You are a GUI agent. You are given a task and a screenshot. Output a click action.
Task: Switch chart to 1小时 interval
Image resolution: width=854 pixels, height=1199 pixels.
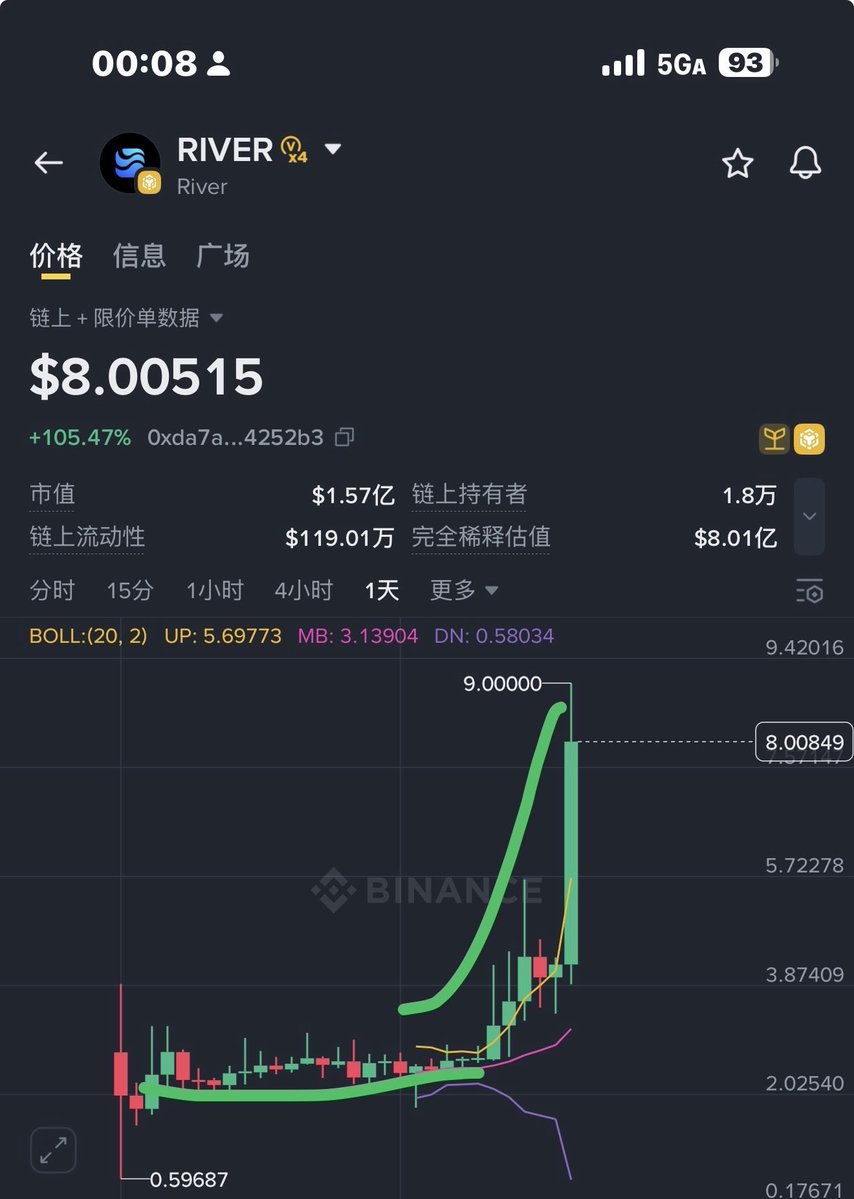[x=214, y=590]
